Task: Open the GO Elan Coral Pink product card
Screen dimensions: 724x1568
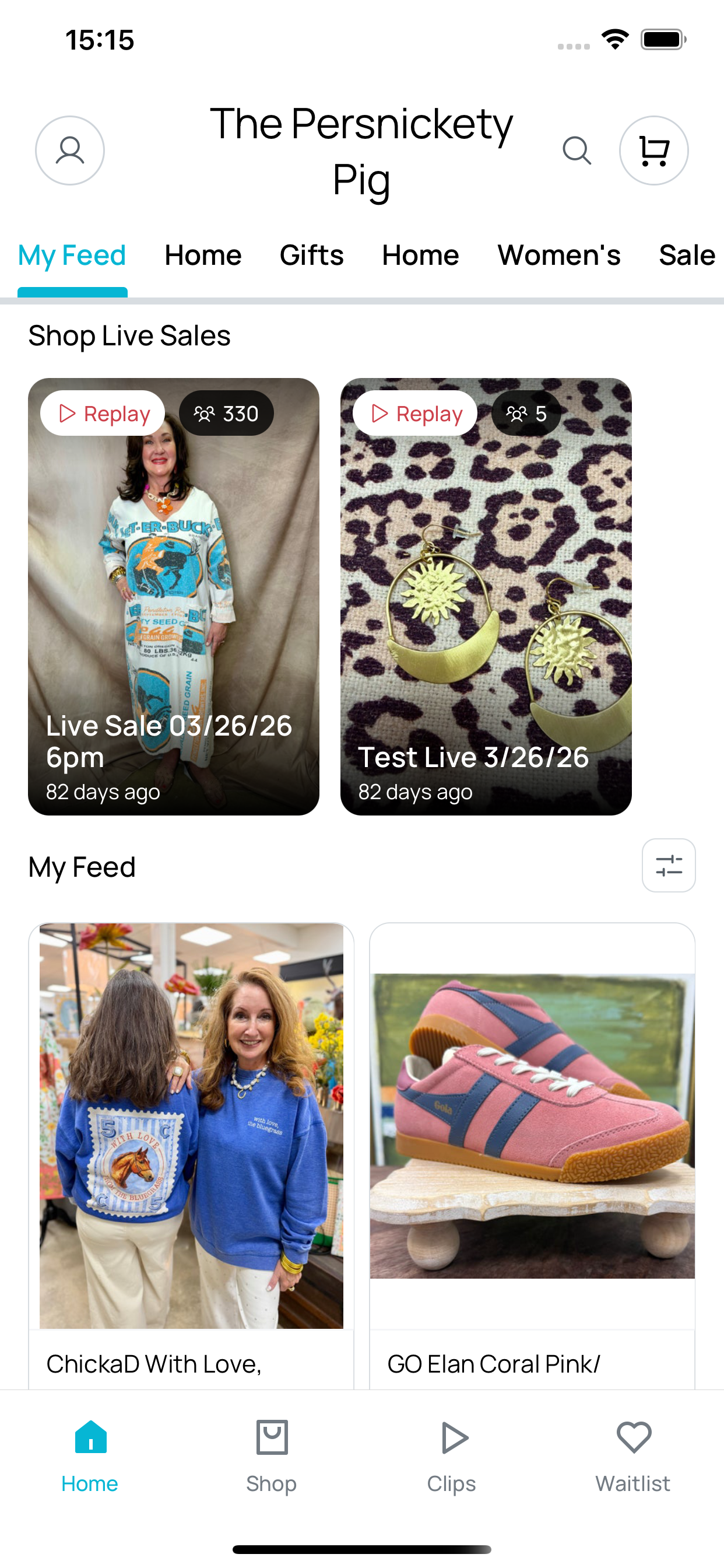Action: coord(532,1156)
